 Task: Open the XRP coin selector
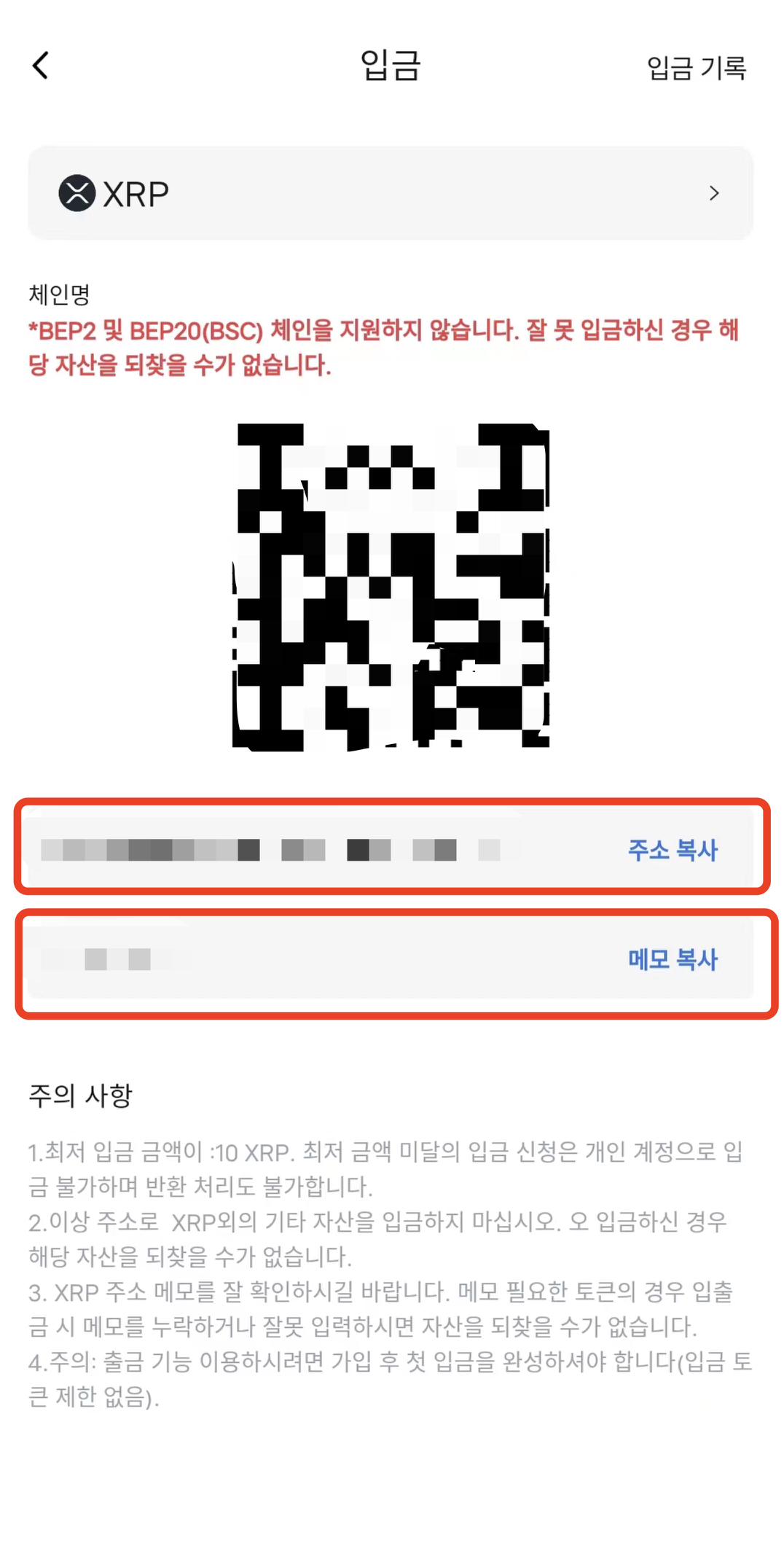[x=391, y=193]
